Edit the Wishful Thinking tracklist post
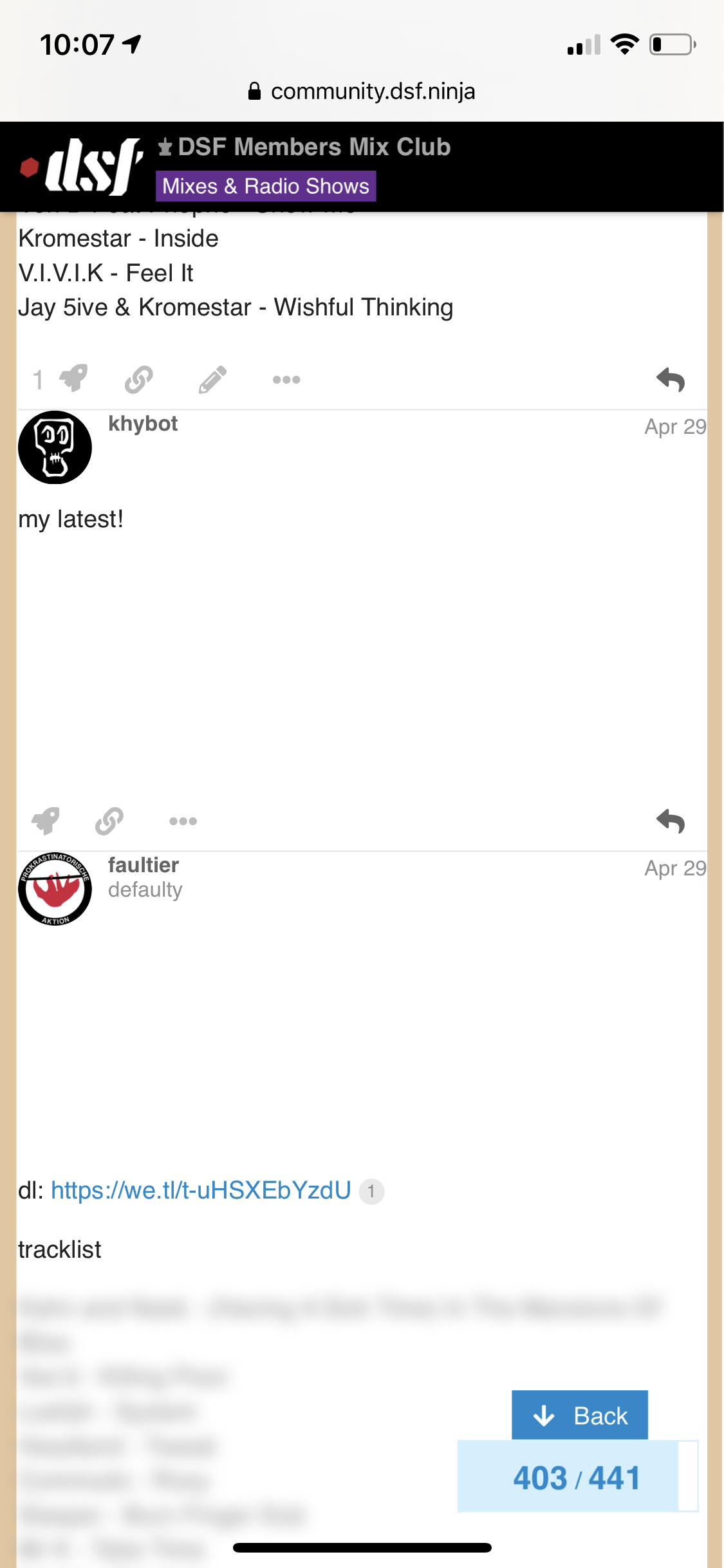 [212, 379]
